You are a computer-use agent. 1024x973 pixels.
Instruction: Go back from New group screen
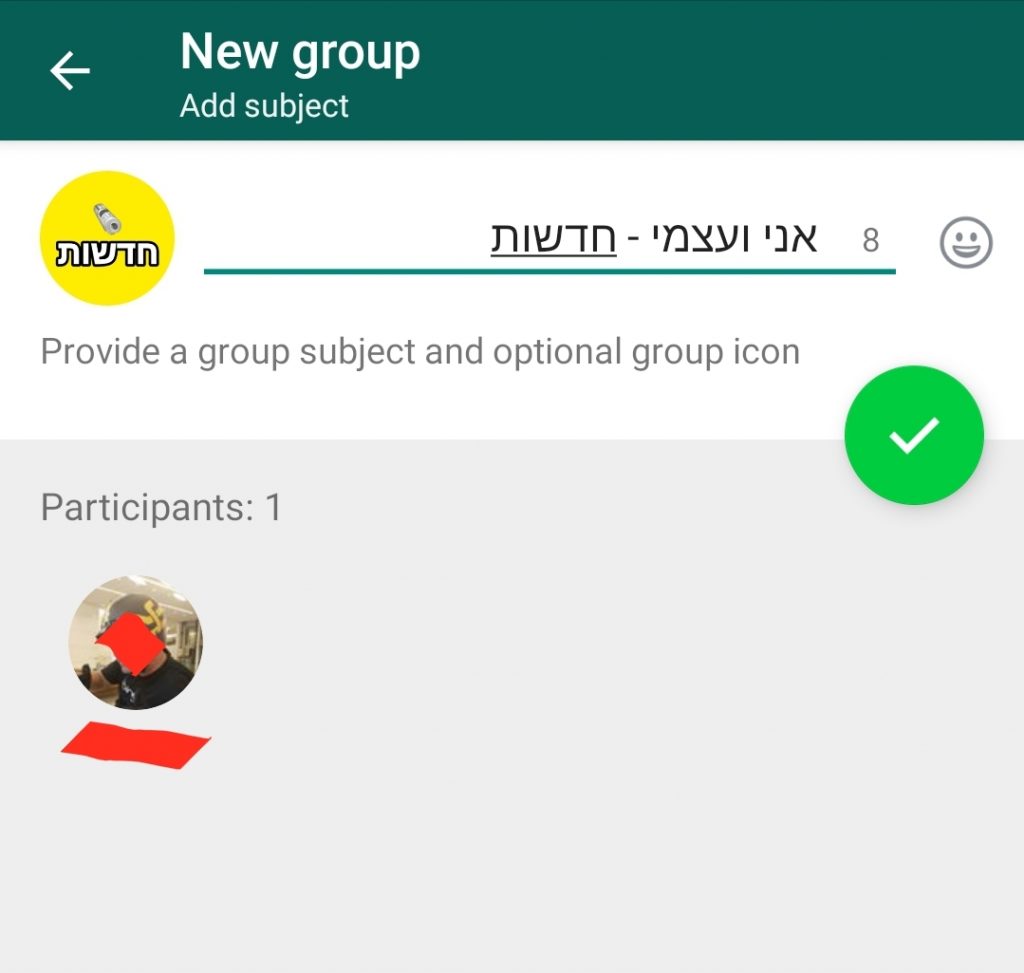70,71
